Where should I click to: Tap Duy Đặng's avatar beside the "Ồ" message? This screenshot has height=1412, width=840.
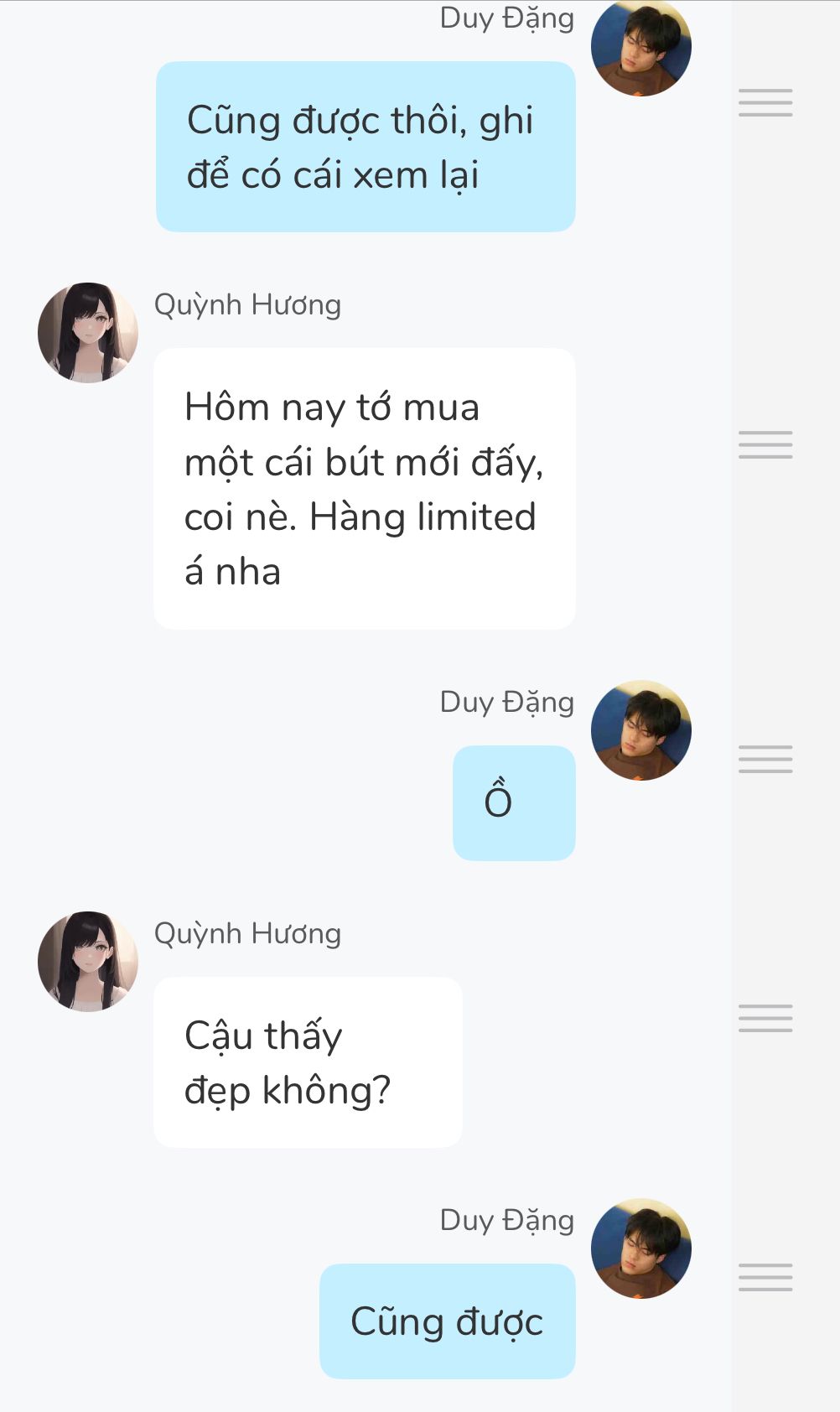(641, 730)
